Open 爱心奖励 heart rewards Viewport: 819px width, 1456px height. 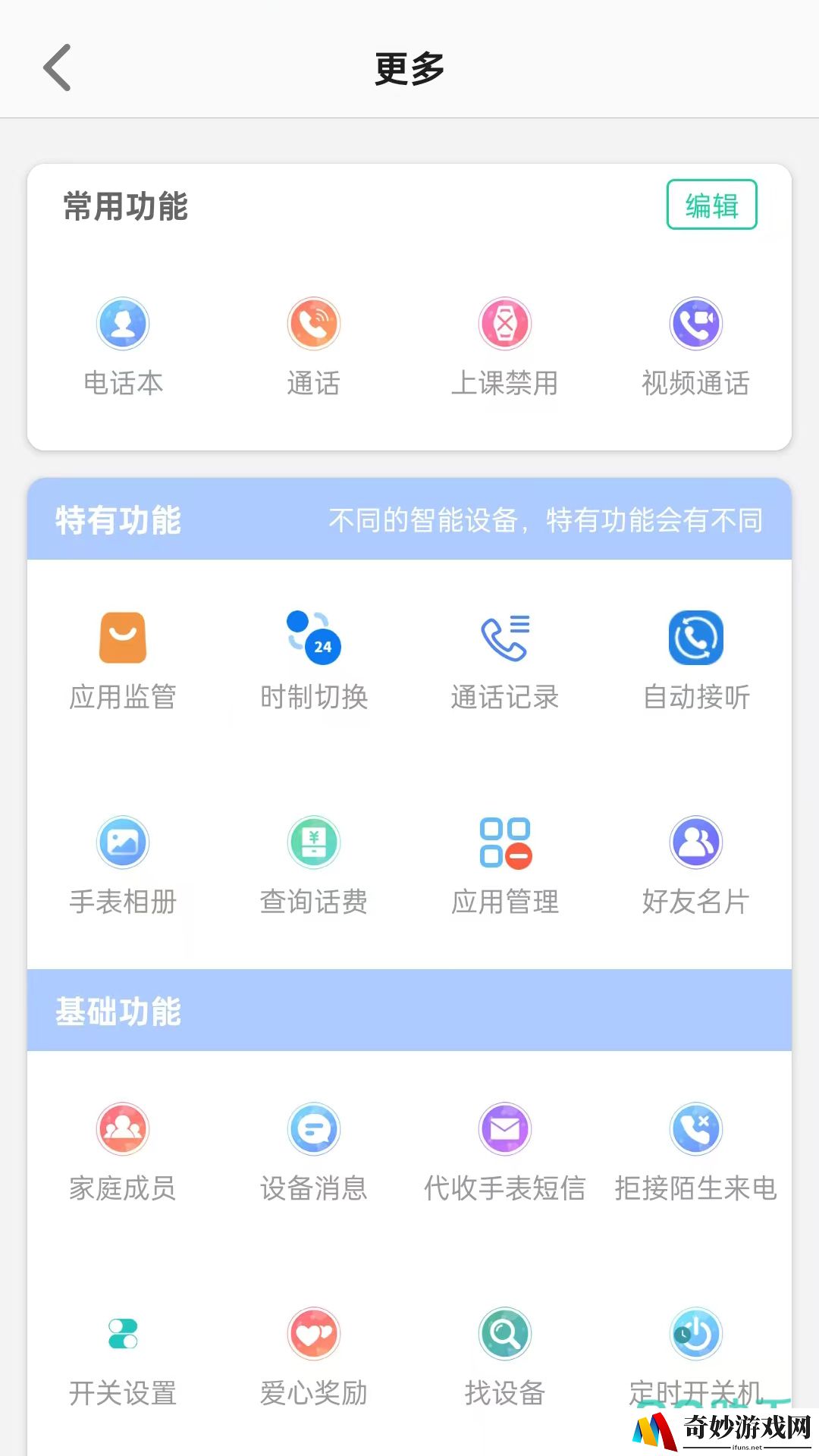(x=314, y=1357)
